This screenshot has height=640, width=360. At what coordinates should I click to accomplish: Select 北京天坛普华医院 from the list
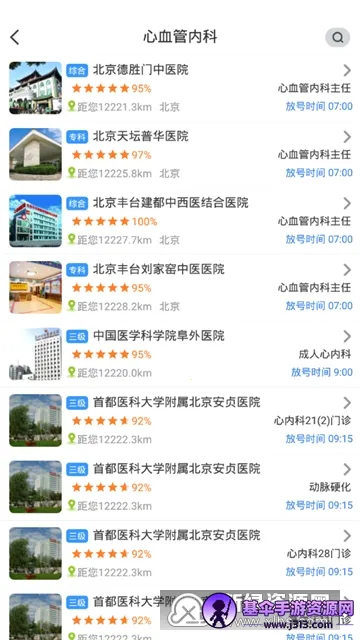[x=180, y=154]
